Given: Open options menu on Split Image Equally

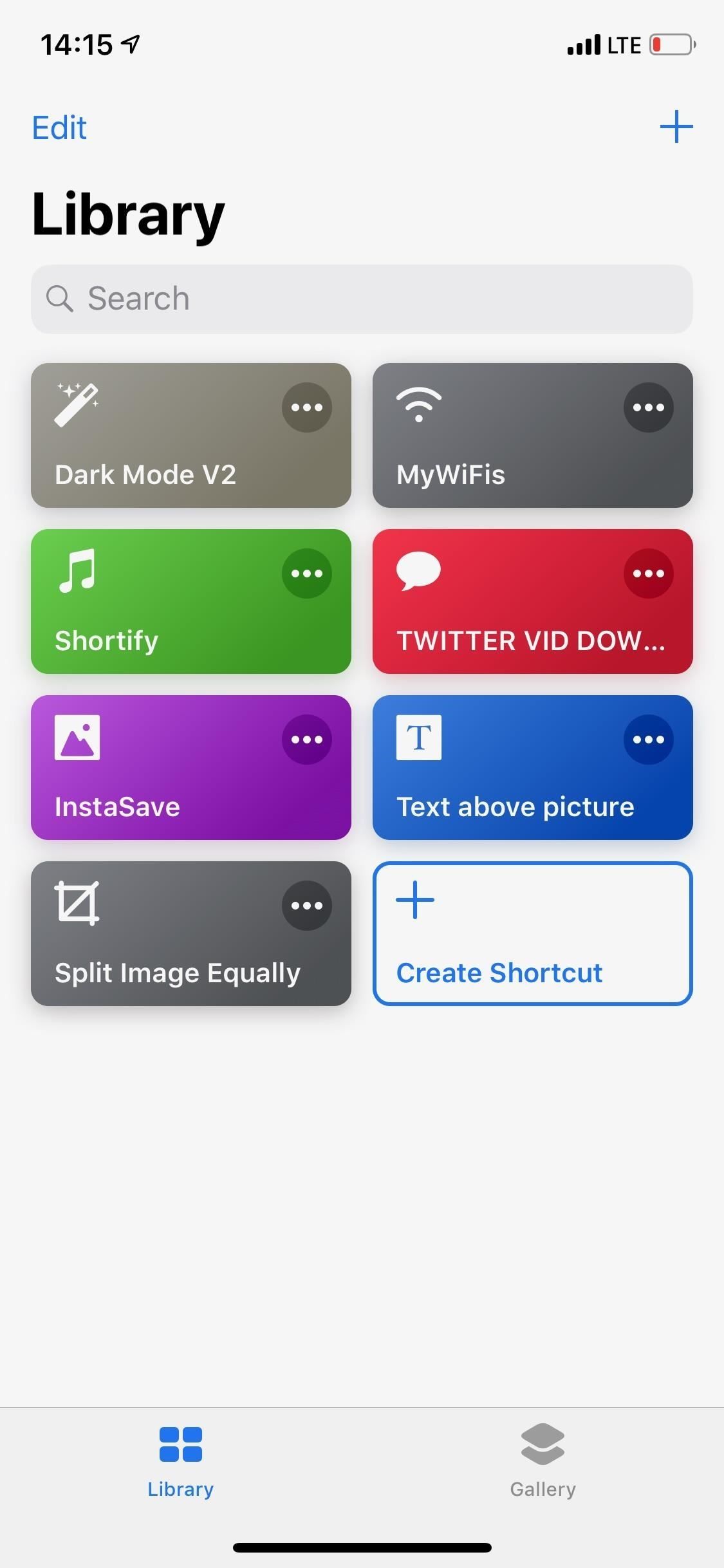Looking at the screenshot, I should [307, 905].
